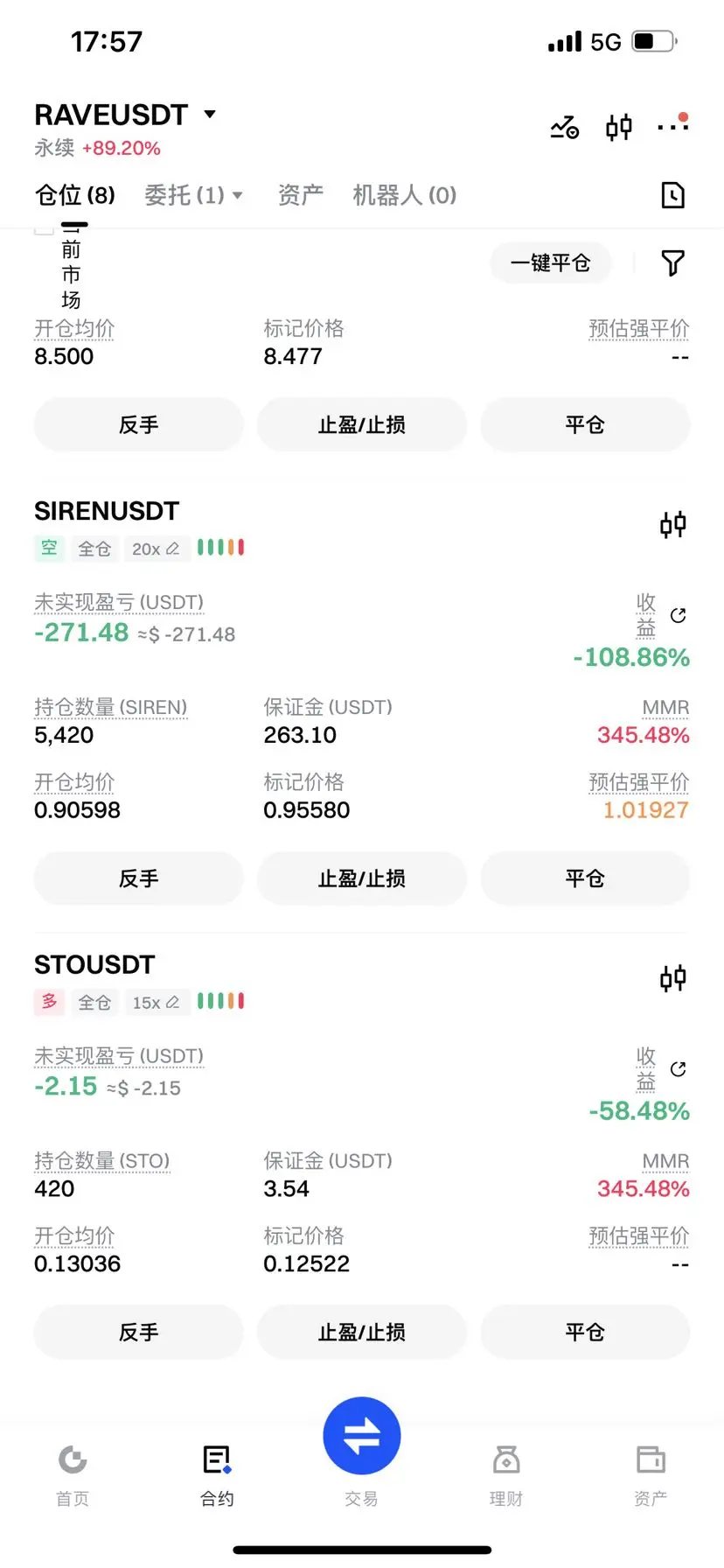Image resolution: width=724 pixels, height=1568 pixels.
Task: Edit the 20x leverage for SIRENUSDT
Action: point(156,549)
